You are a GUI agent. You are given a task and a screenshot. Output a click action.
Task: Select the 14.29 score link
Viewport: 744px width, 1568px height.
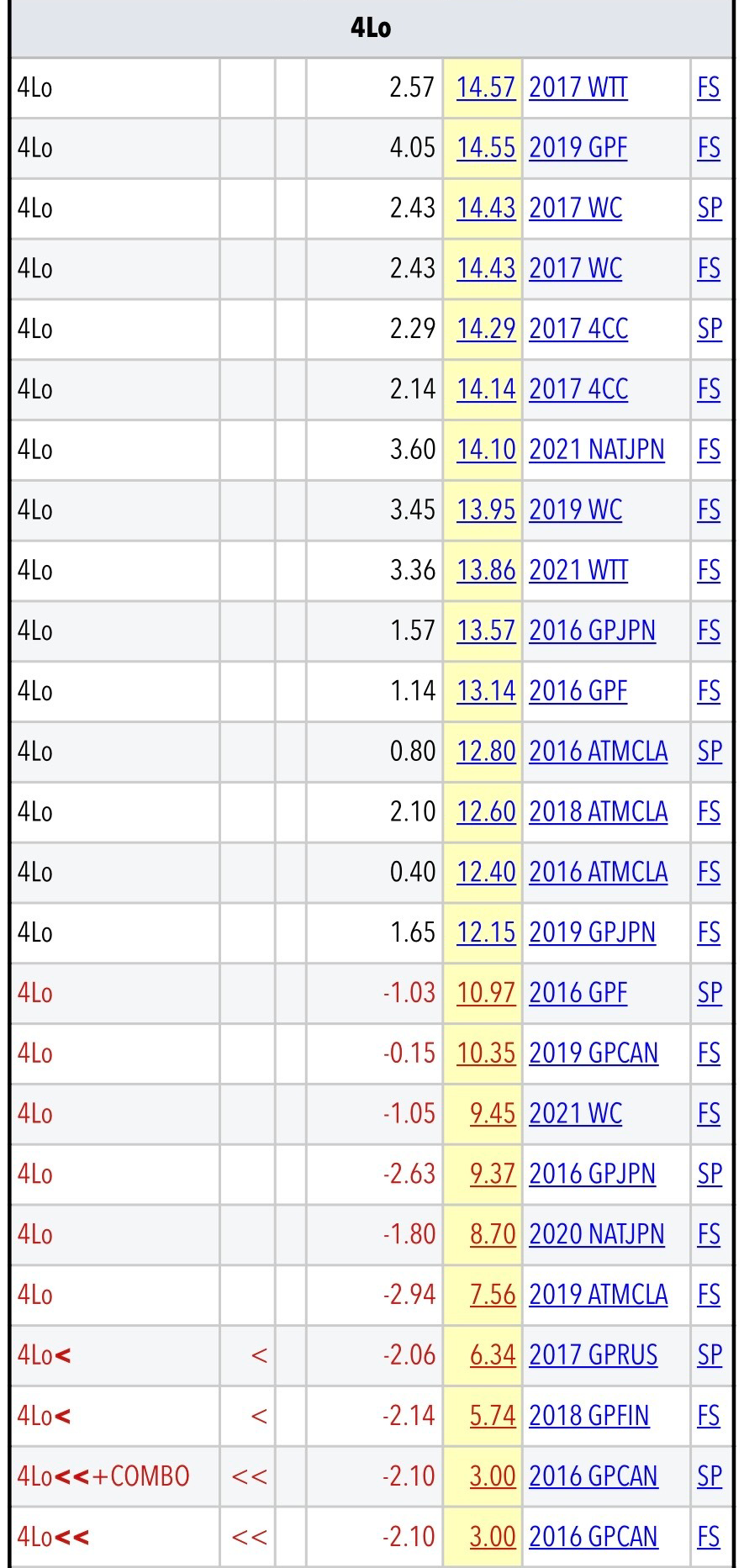click(x=485, y=330)
